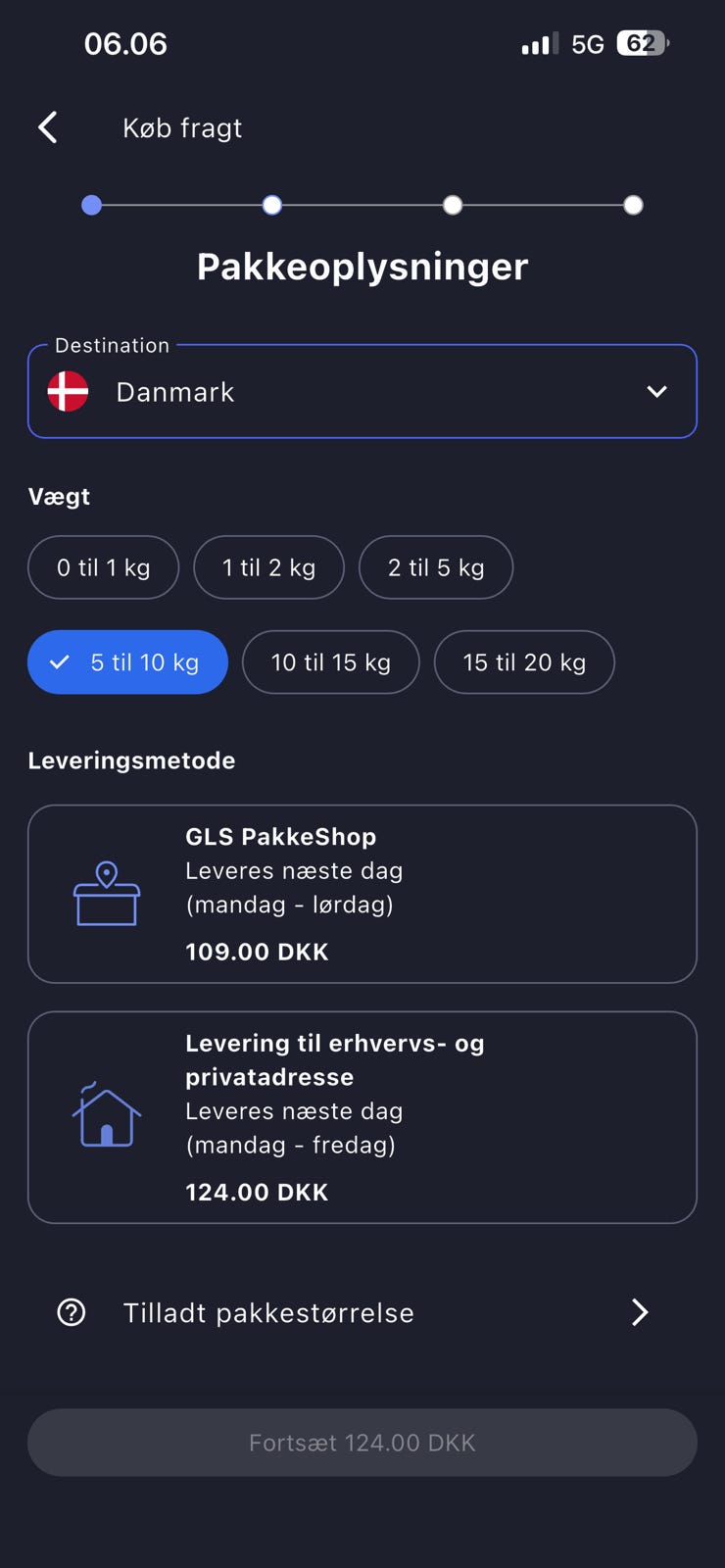Tap Fortsæt 124.00 DKK button

pos(362,1443)
